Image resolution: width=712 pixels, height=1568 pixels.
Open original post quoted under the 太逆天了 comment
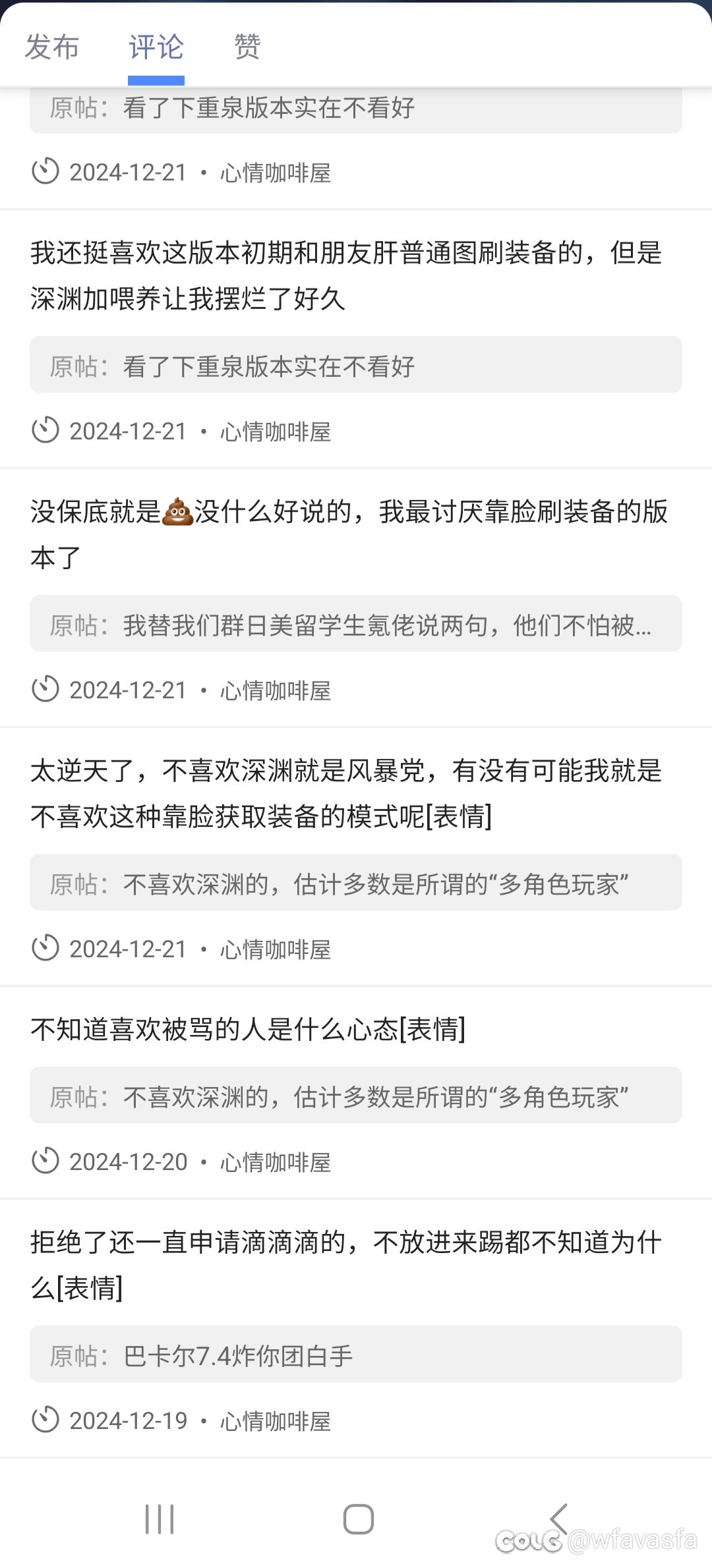(356, 883)
